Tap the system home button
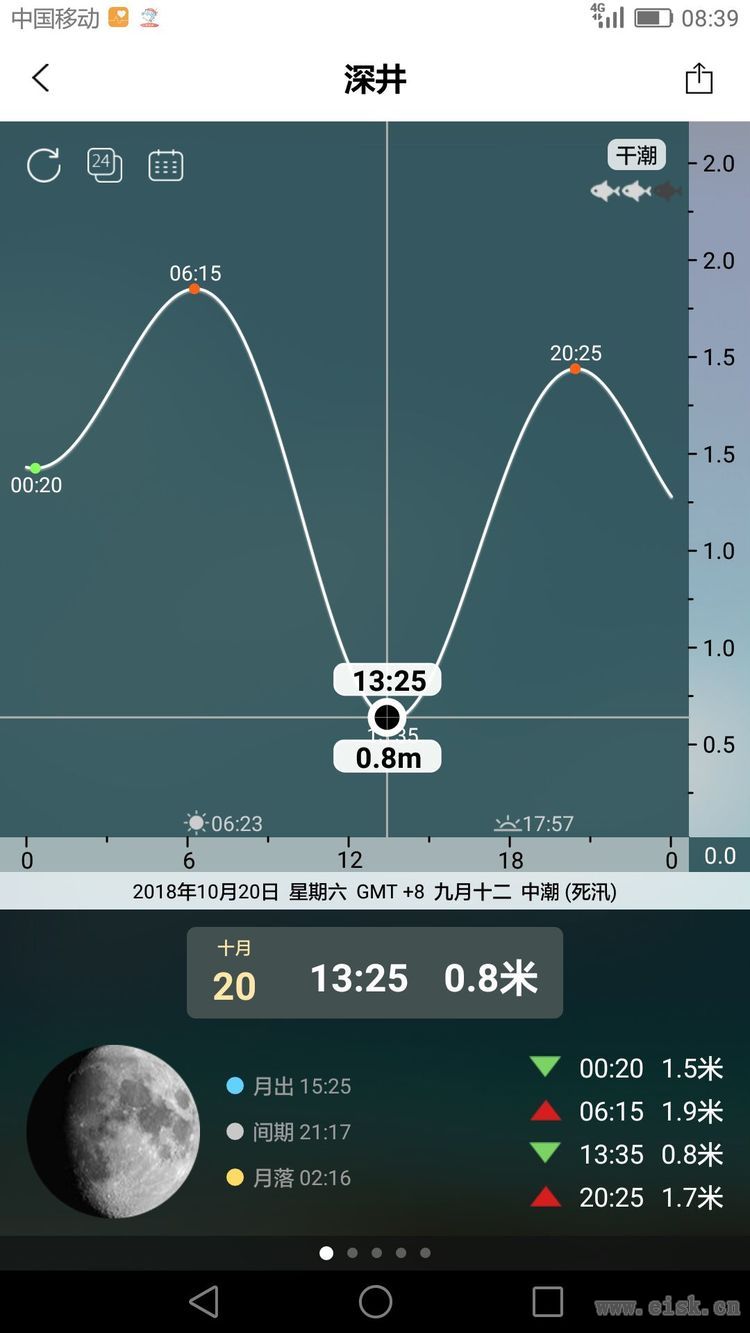The image size is (750, 1333). click(375, 1301)
